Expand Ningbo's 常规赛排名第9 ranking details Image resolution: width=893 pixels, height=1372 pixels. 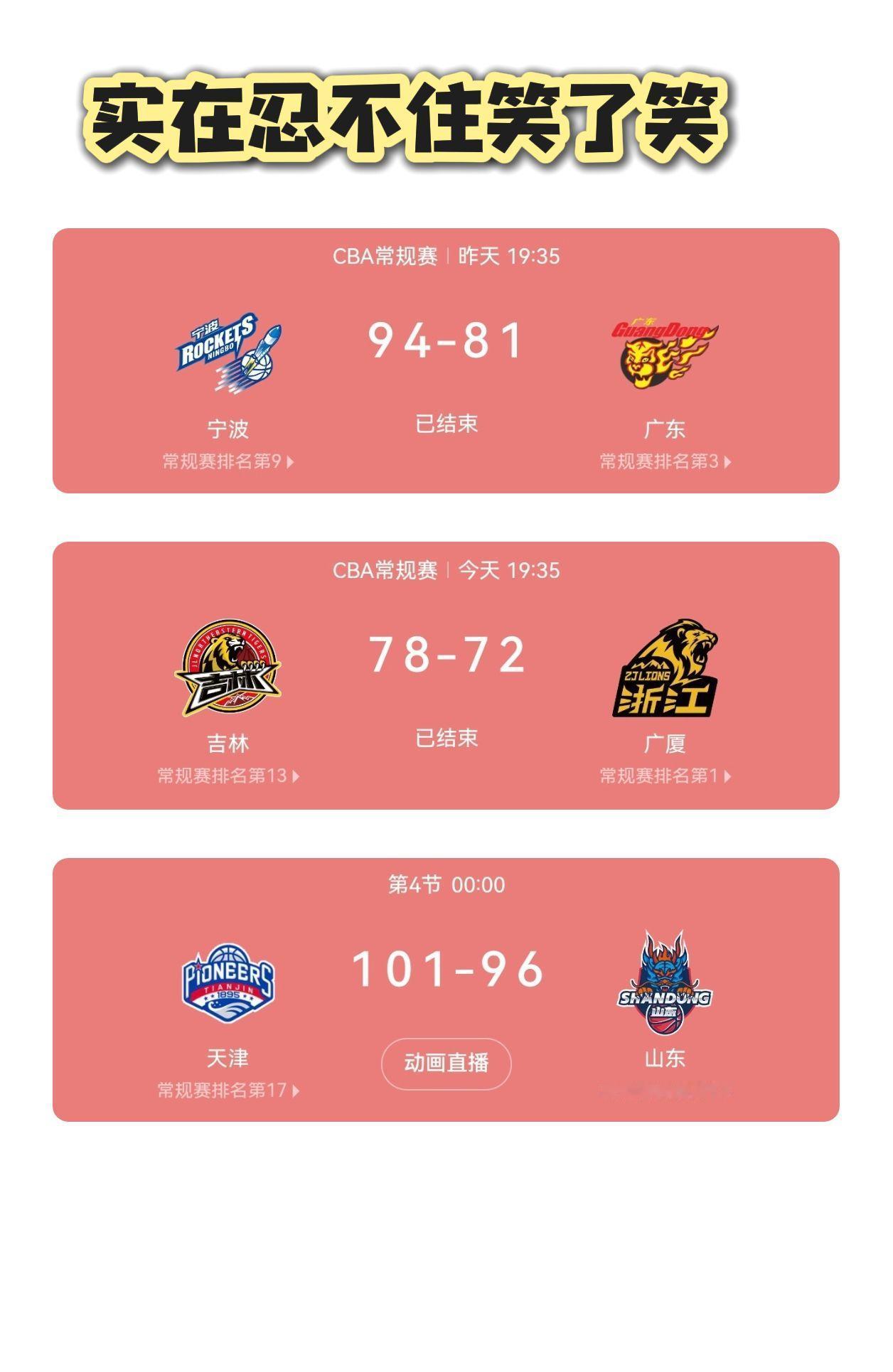228,461
